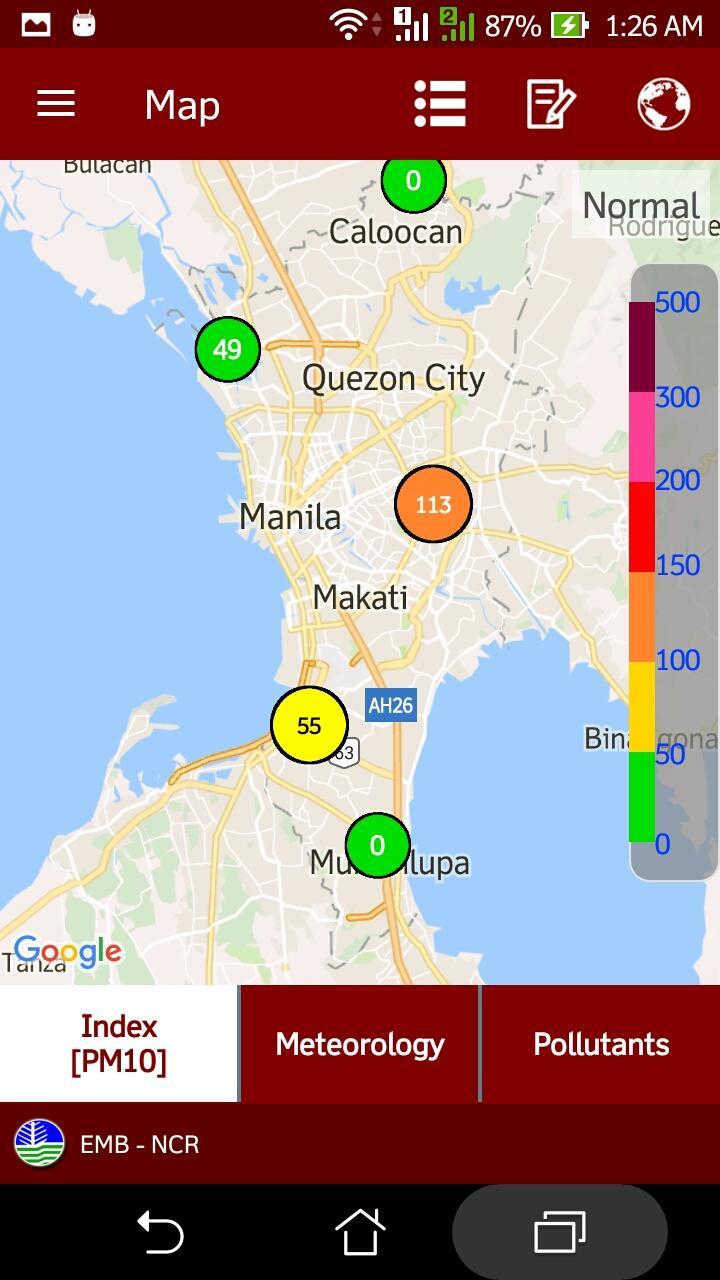The height and width of the screenshot is (1280, 720).
Task: Switch to the Index [PM10] tab
Action: (119, 1044)
